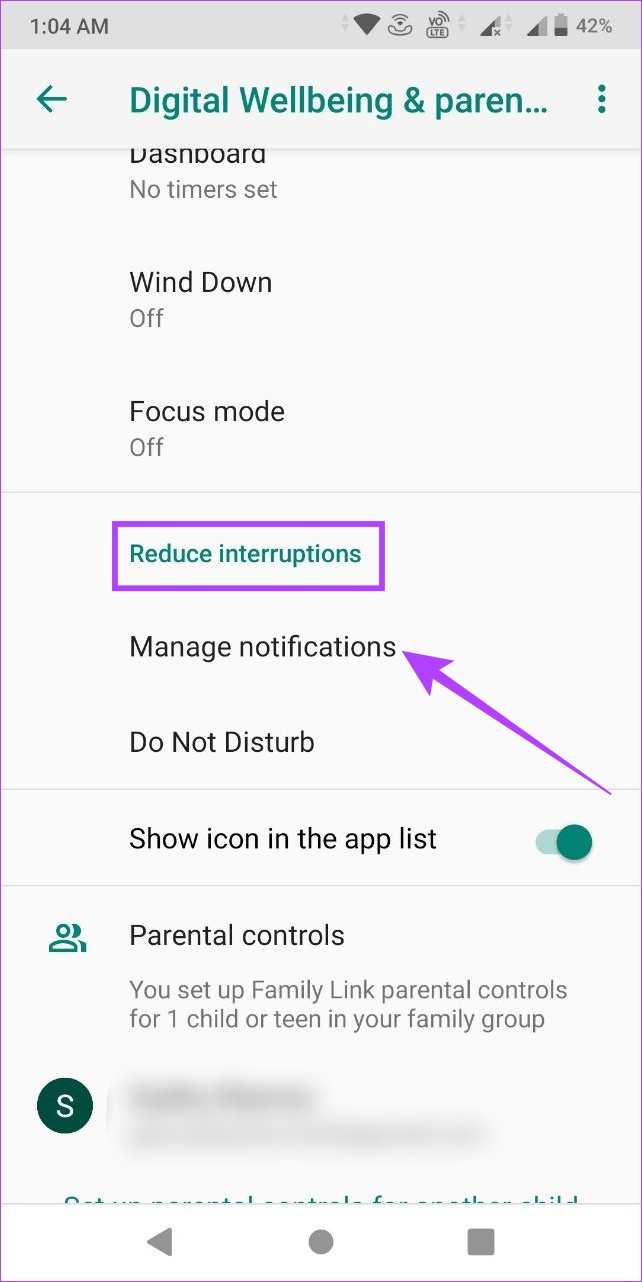The width and height of the screenshot is (642, 1282).
Task: Select the blurred child account row
Action: click(x=321, y=1105)
